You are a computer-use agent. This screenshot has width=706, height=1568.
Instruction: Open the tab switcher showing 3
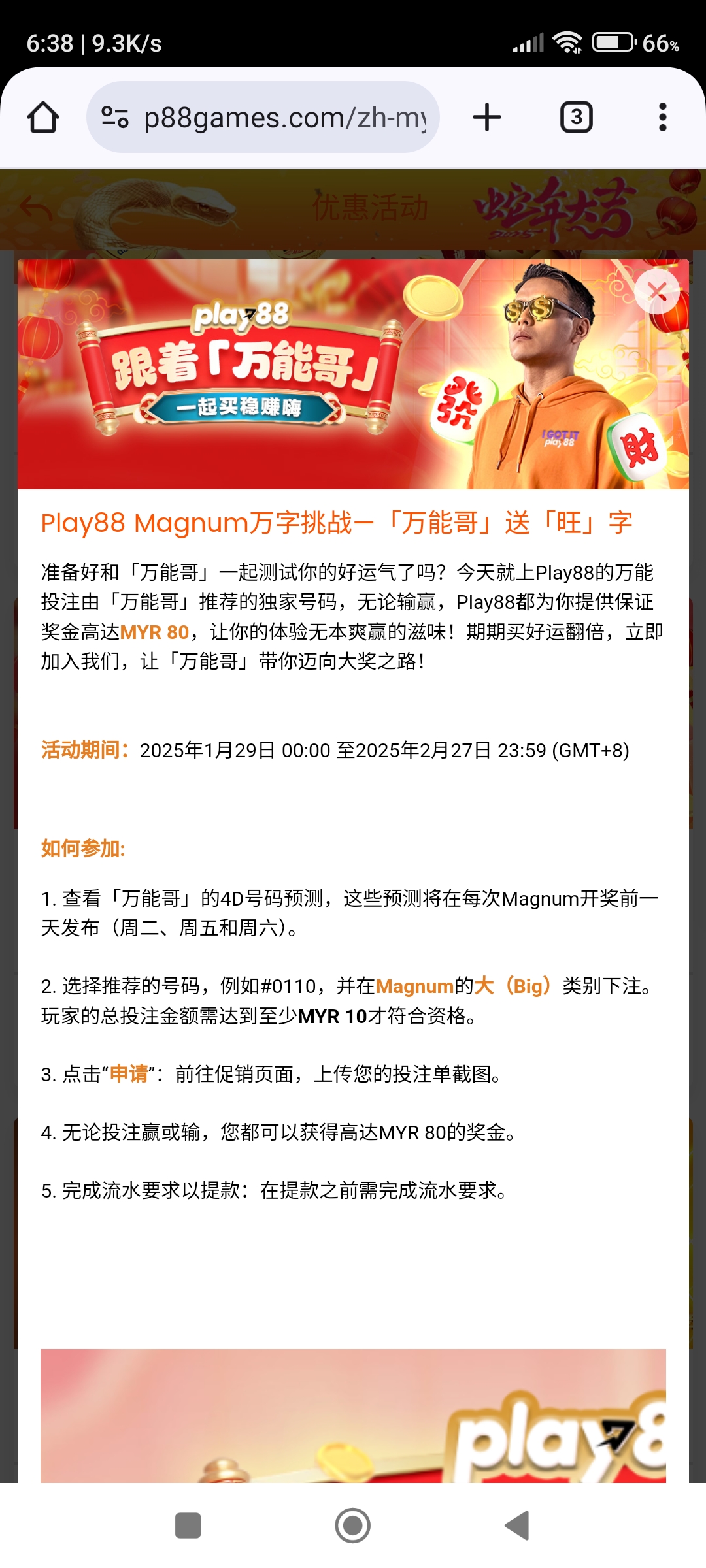point(576,118)
